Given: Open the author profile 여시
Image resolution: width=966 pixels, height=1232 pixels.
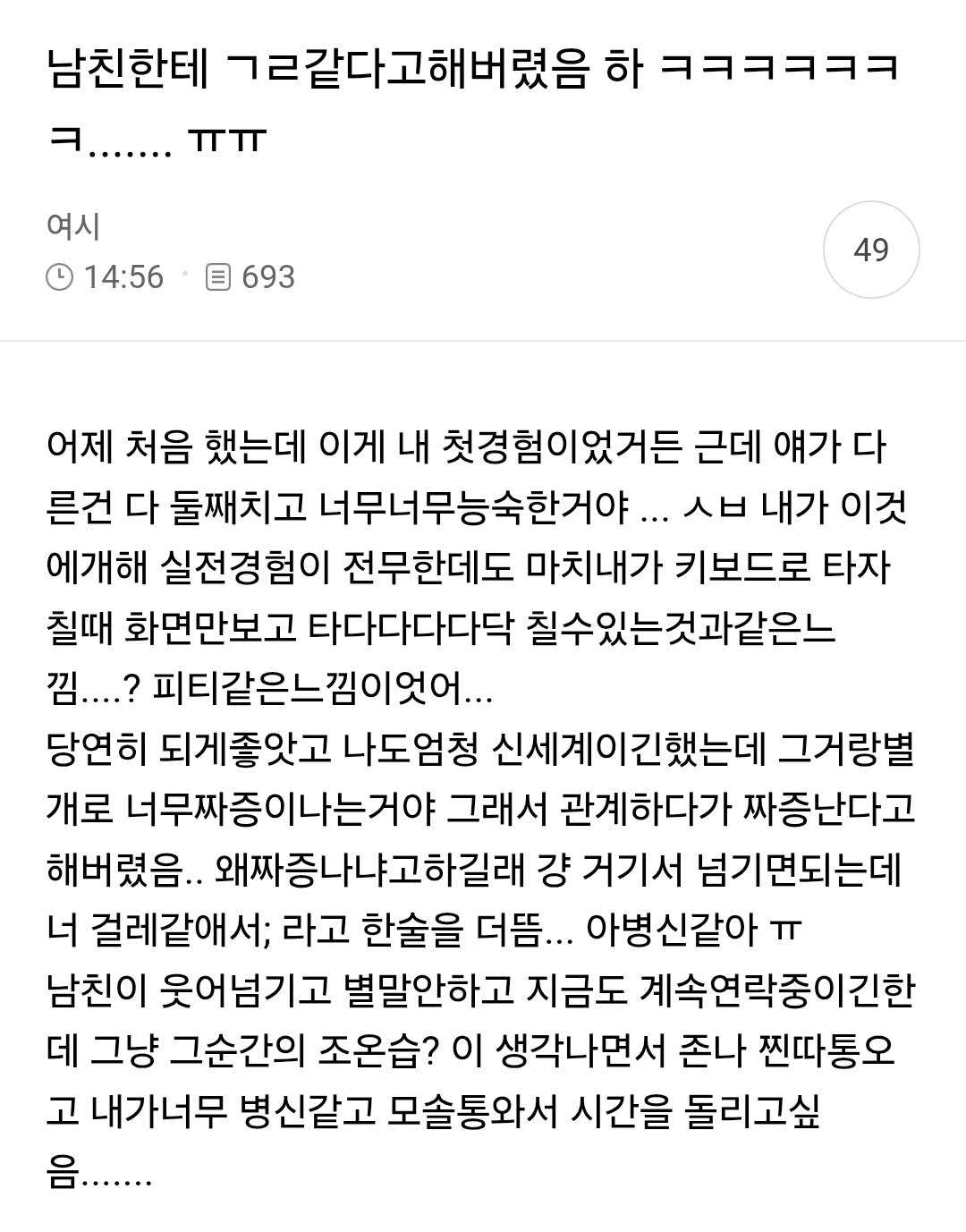Looking at the screenshot, I should pos(73,226).
